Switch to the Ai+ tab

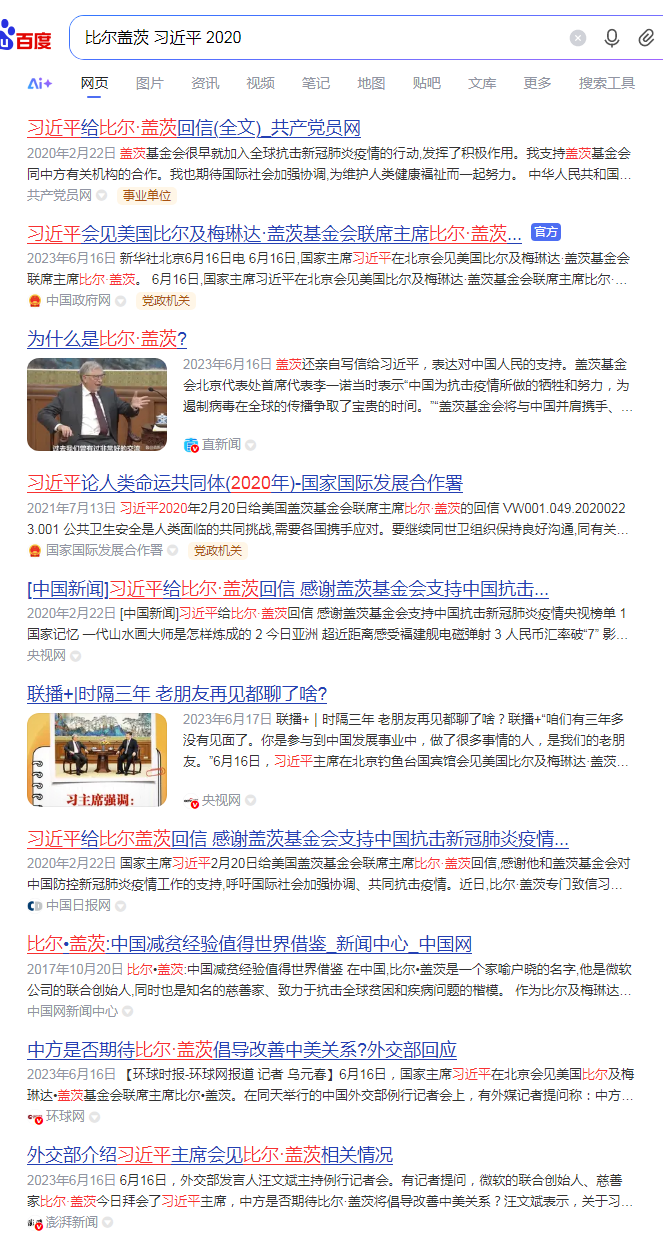pyautogui.click(x=40, y=84)
